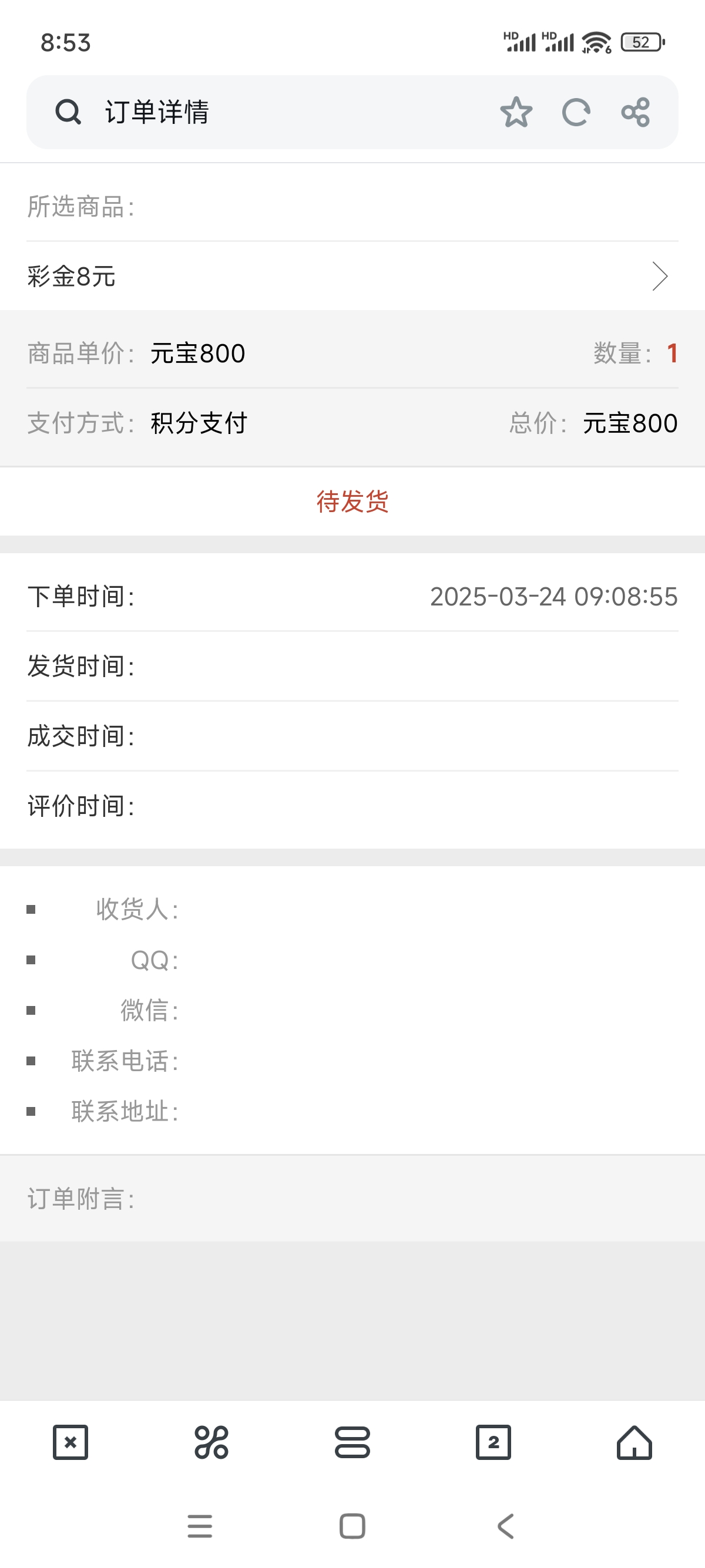The width and height of the screenshot is (705, 1568).
Task: Open the tab switcher showing 2 tabs
Action: (x=493, y=1442)
